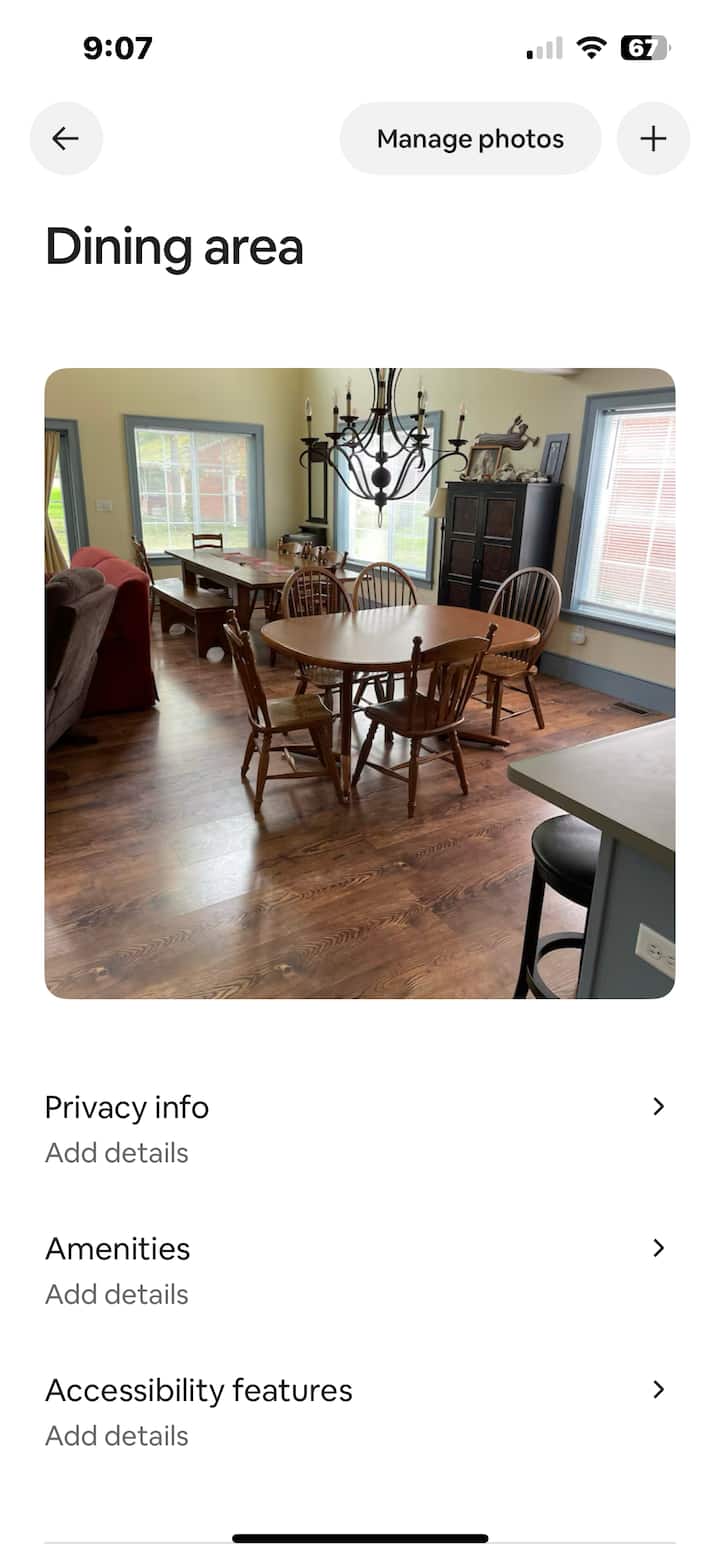This screenshot has height=1558, width=720.
Task: Open the Amenities row
Action: pyautogui.click(x=360, y=1269)
